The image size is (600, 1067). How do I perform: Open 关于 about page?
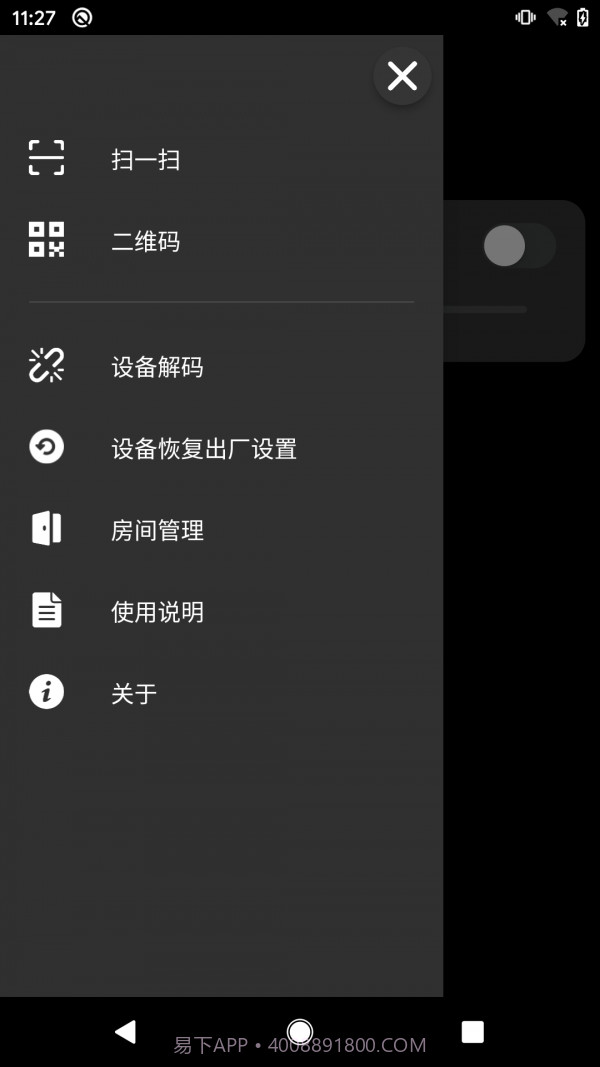click(134, 693)
